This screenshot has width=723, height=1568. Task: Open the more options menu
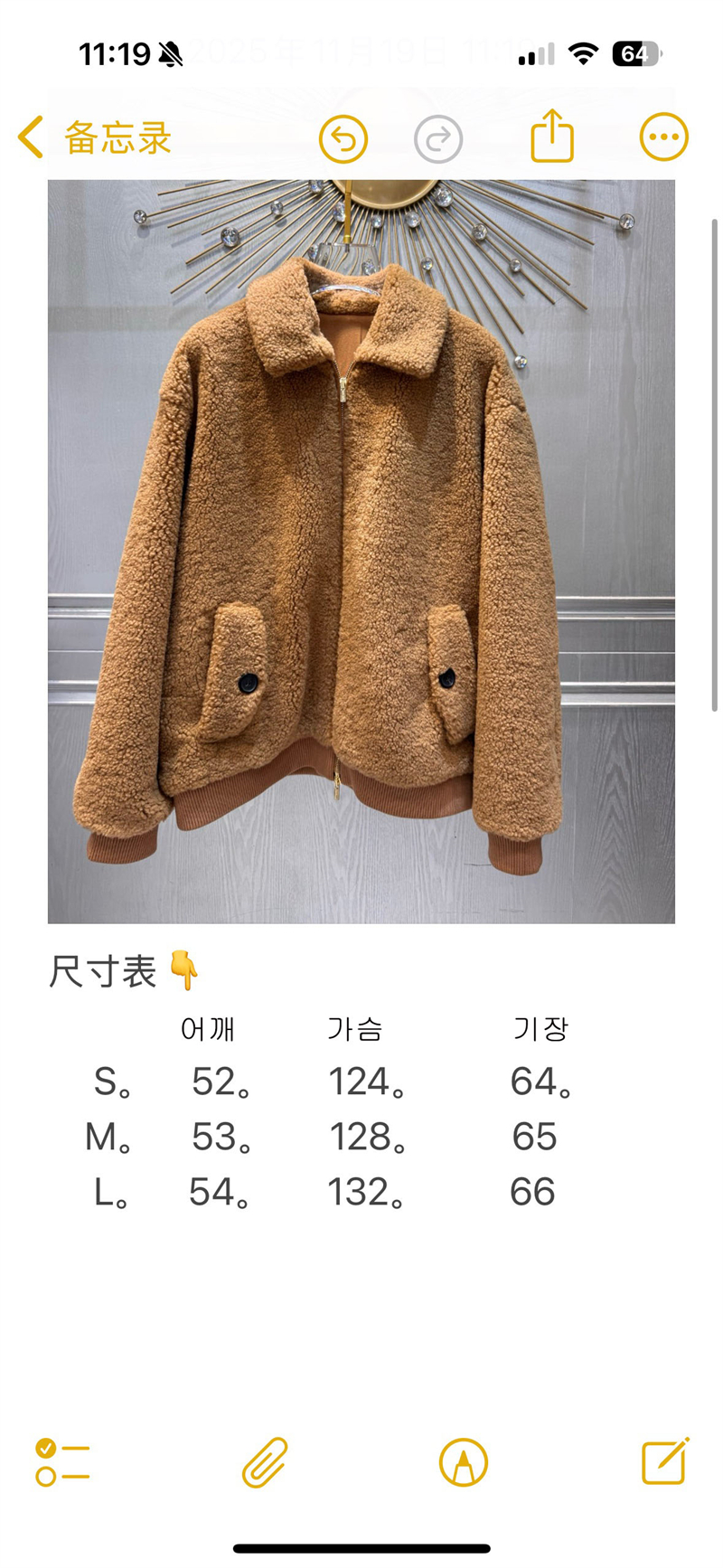point(663,138)
